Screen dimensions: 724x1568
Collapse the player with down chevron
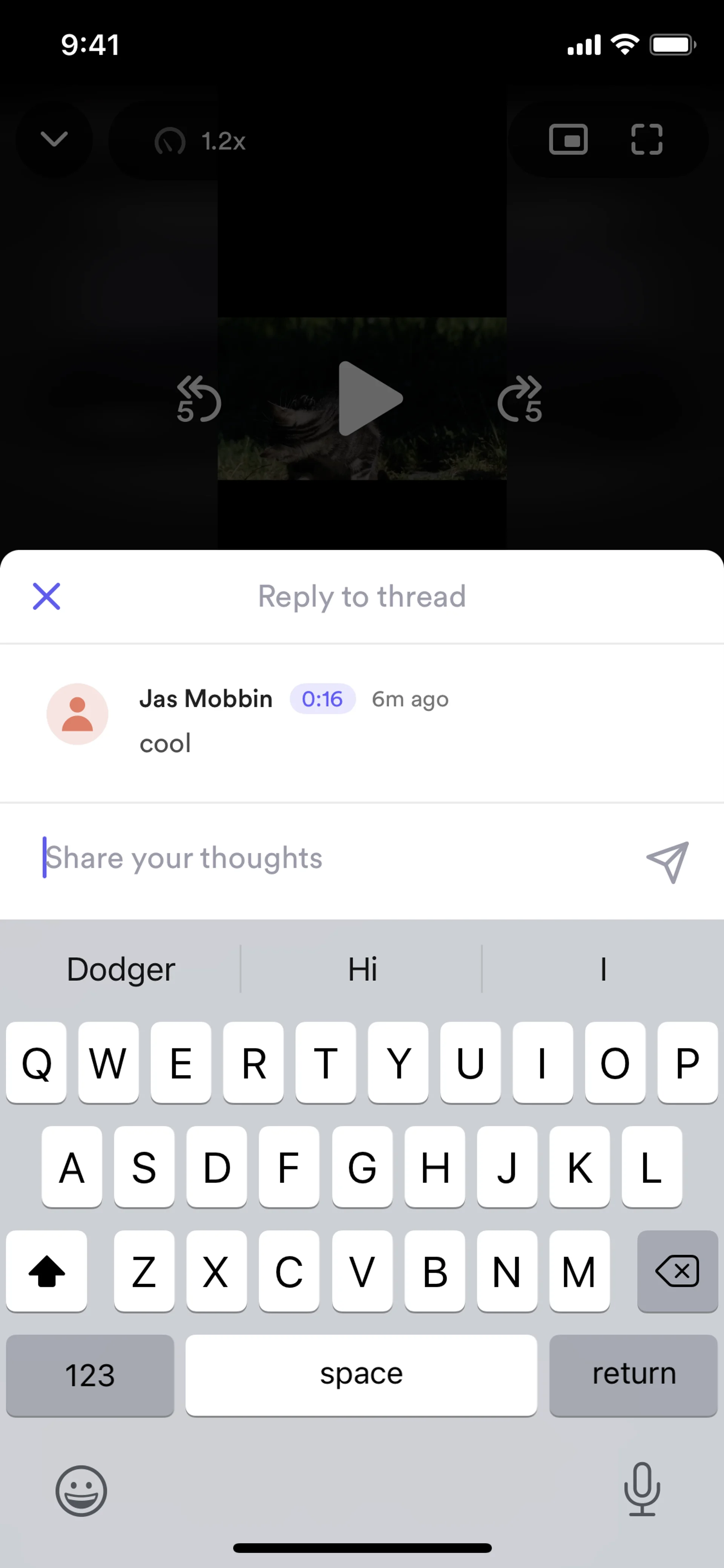coord(54,140)
